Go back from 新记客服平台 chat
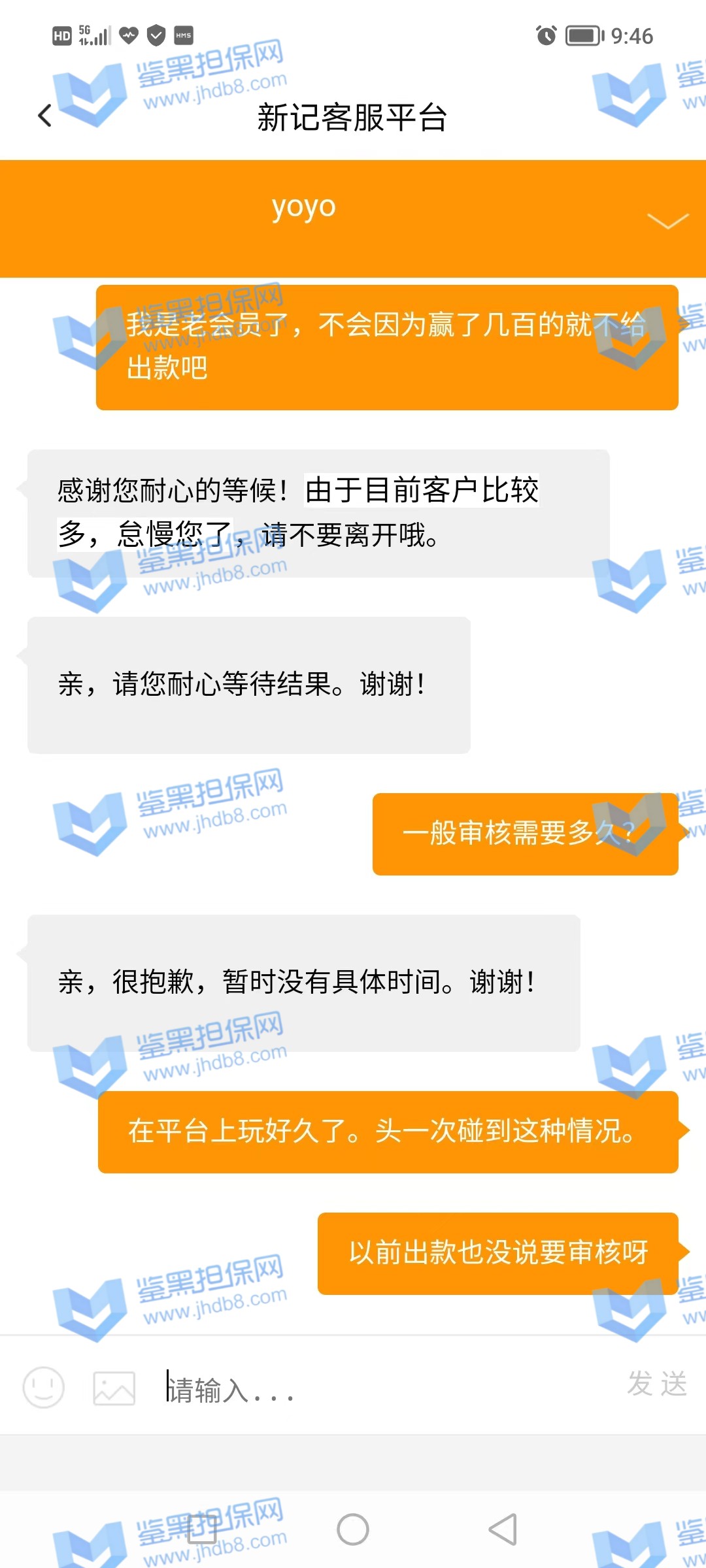This screenshot has width=706, height=1568. (44, 116)
